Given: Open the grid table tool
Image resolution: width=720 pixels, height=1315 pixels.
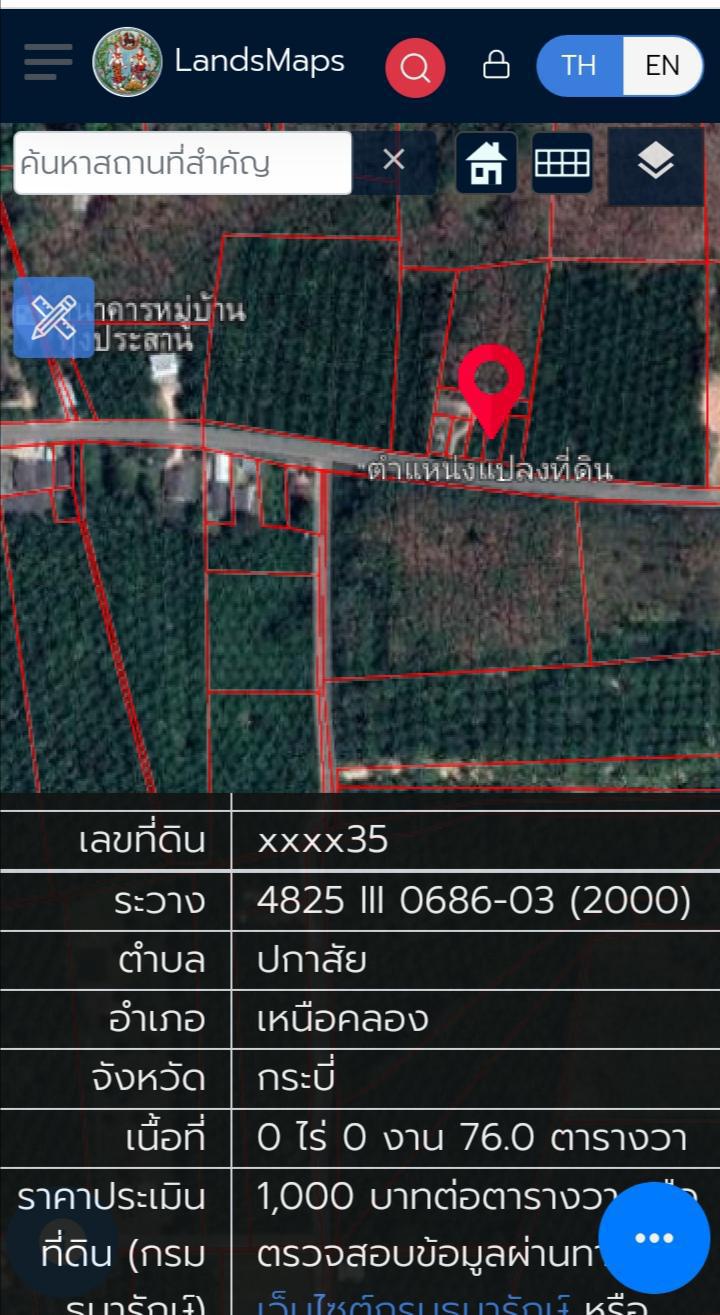Looking at the screenshot, I should [562, 162].
